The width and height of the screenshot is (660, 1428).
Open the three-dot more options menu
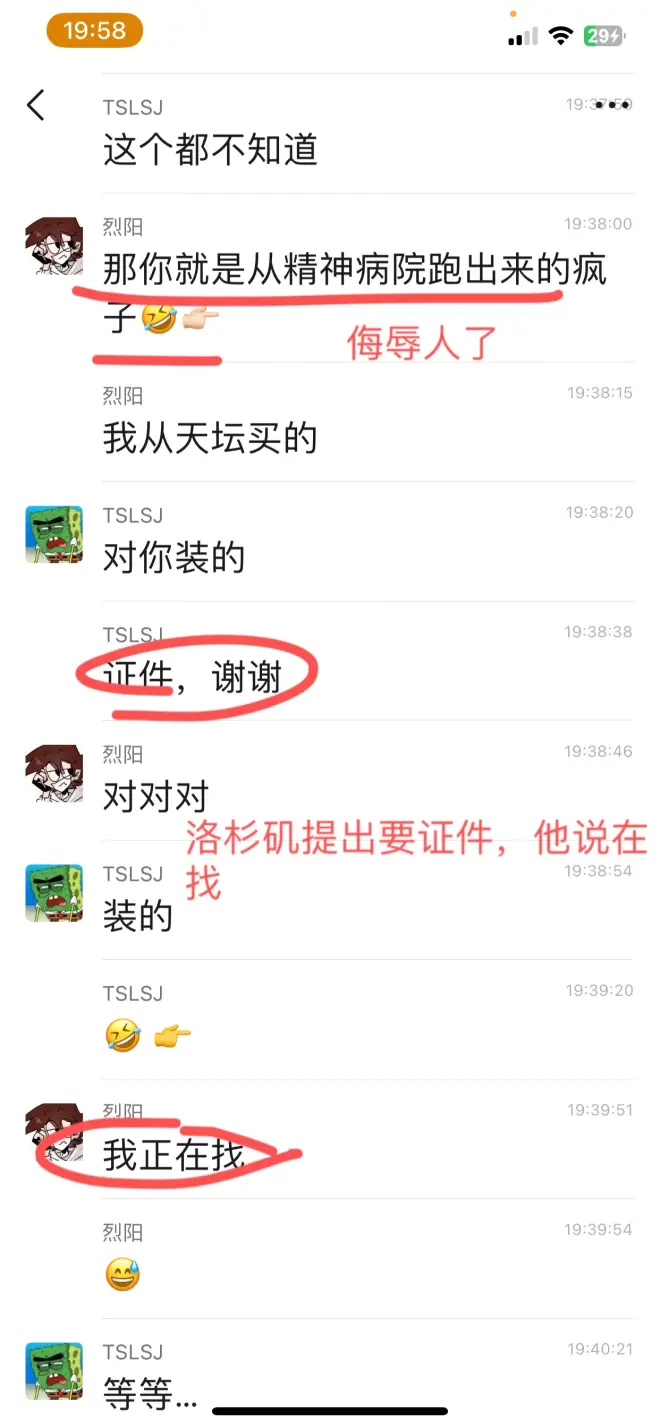[x=613, y=104]
